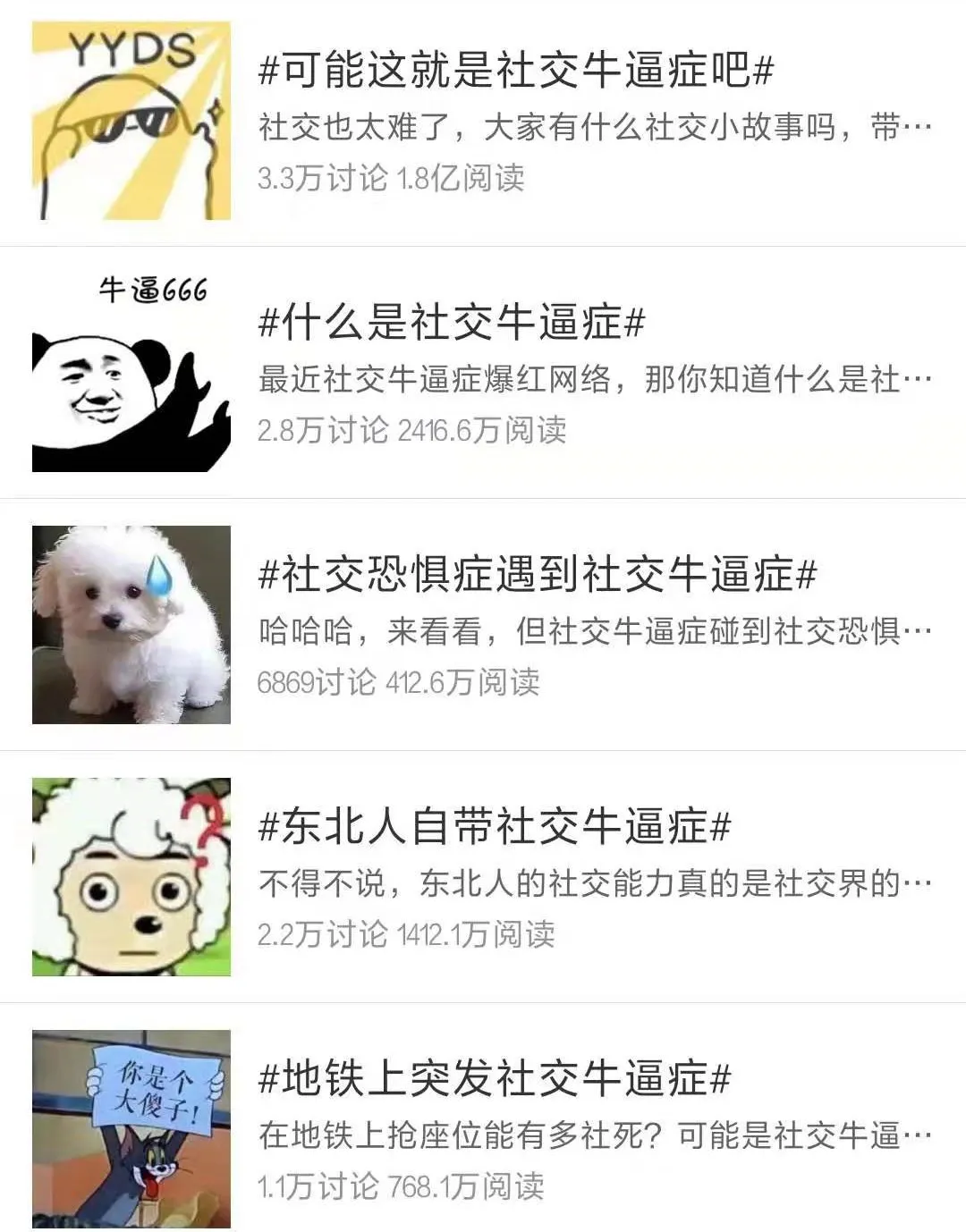The height and width of the screenshot is (1232, 966).
Task: Open the hashtag 东北人自带社交牛逼症
Action: (x=496, y=830)
